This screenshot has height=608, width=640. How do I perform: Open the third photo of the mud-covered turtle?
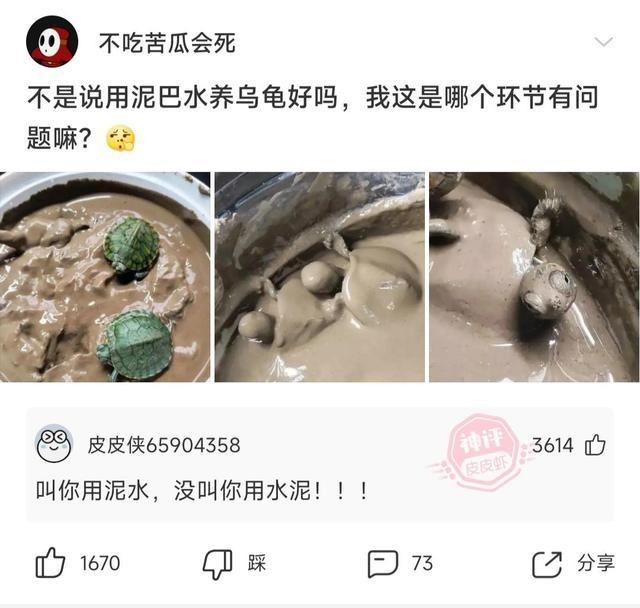point(533,277)
